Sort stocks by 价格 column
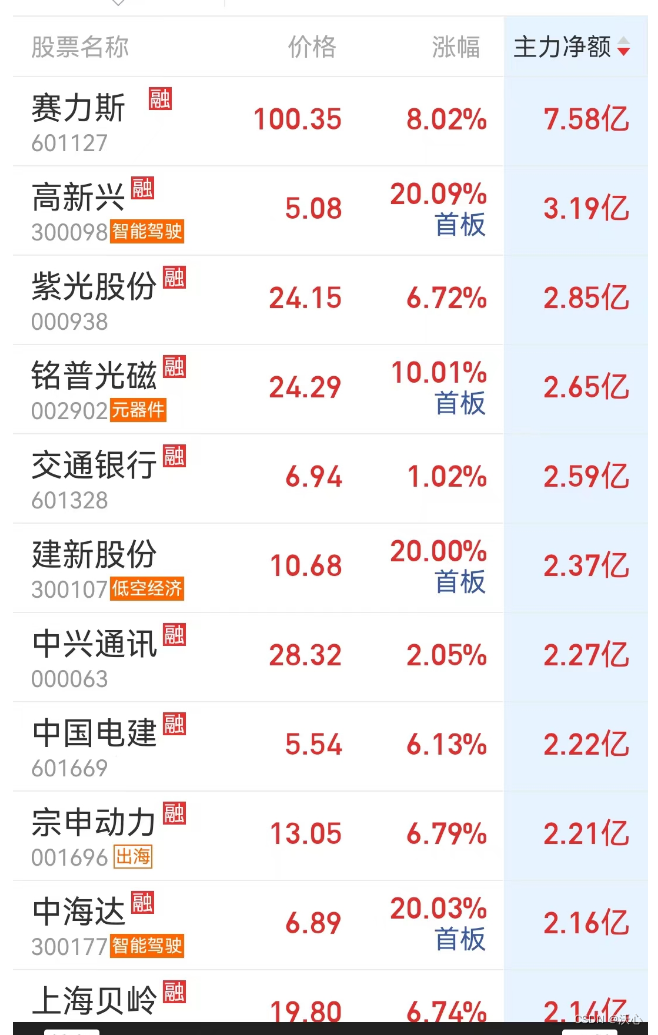This screenshot has height=1035, width=658. [312, 47]
